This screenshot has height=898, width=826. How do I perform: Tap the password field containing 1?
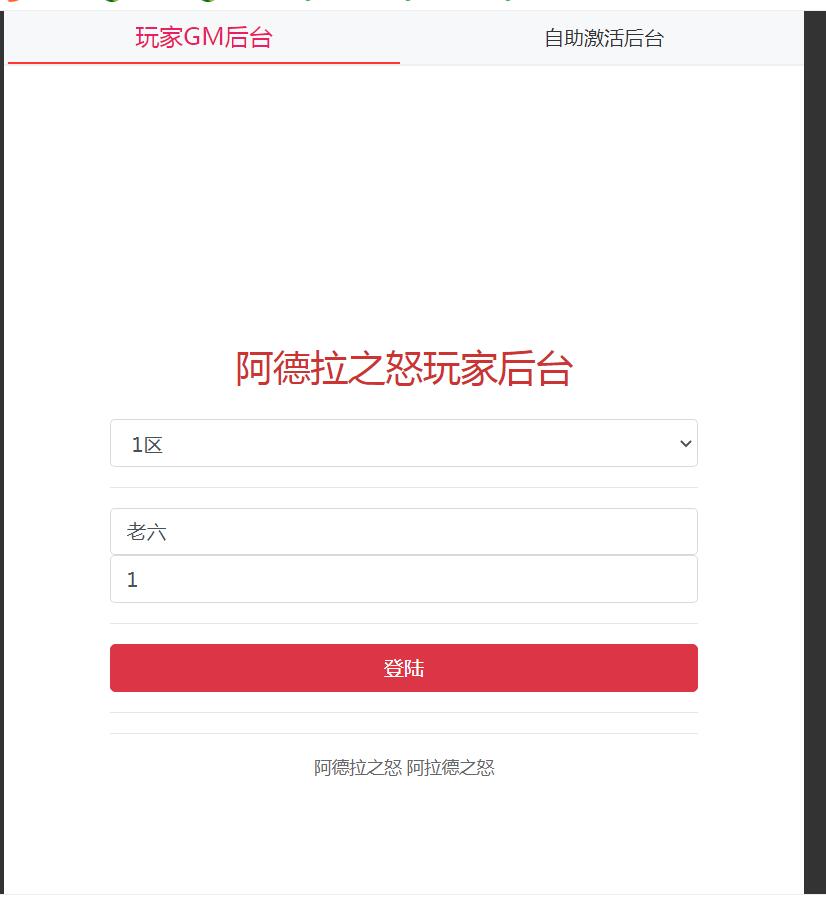click(403, 580)
